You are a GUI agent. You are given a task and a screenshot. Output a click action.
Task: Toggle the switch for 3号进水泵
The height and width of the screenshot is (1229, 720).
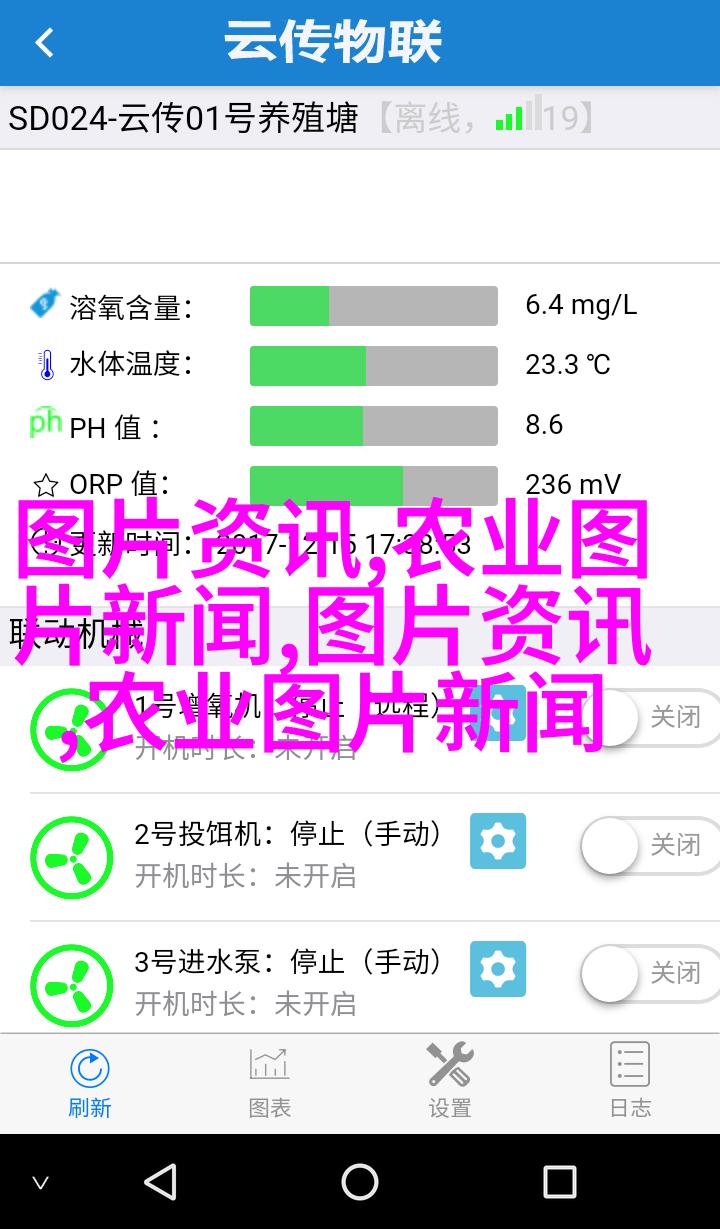pos(650,974)
